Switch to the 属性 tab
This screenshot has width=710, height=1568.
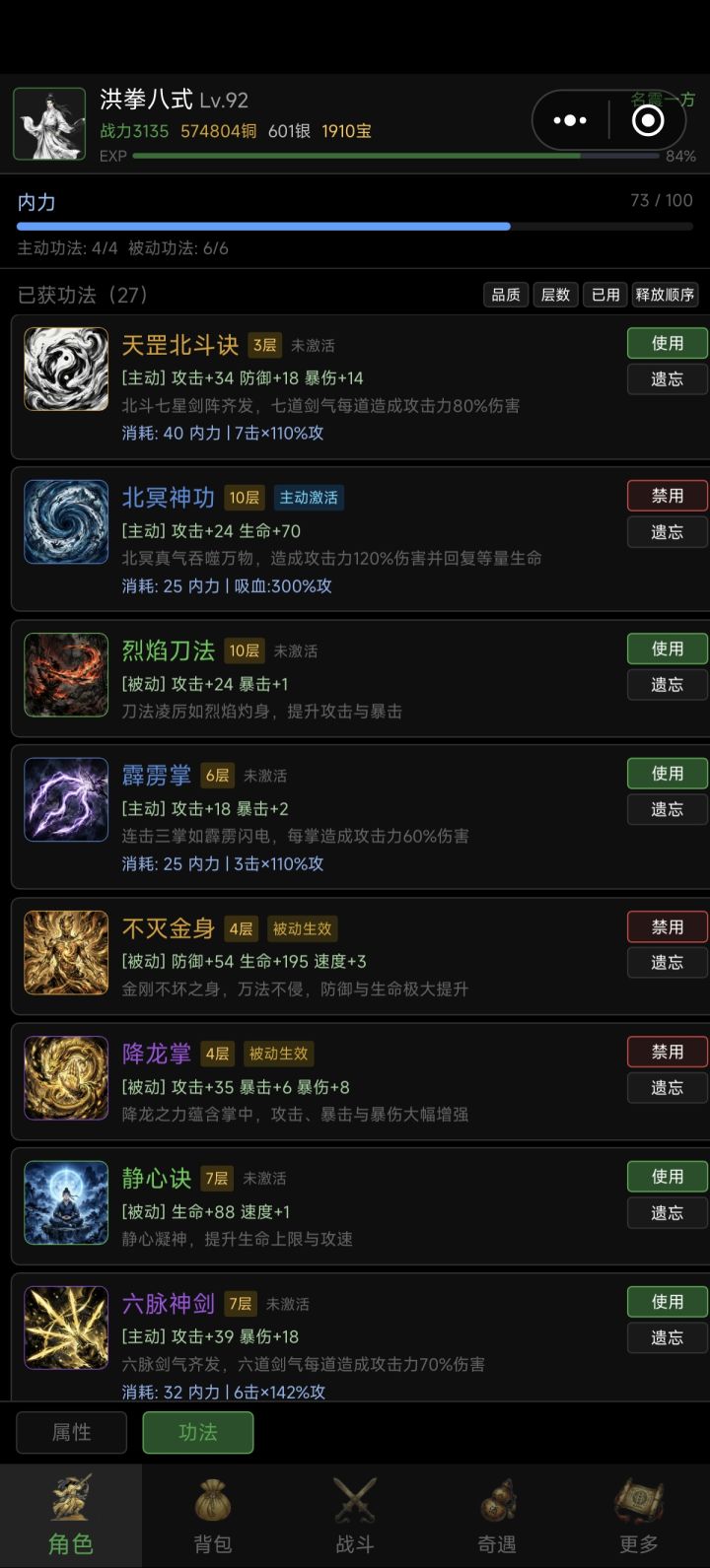click(x=70, y=1432)
